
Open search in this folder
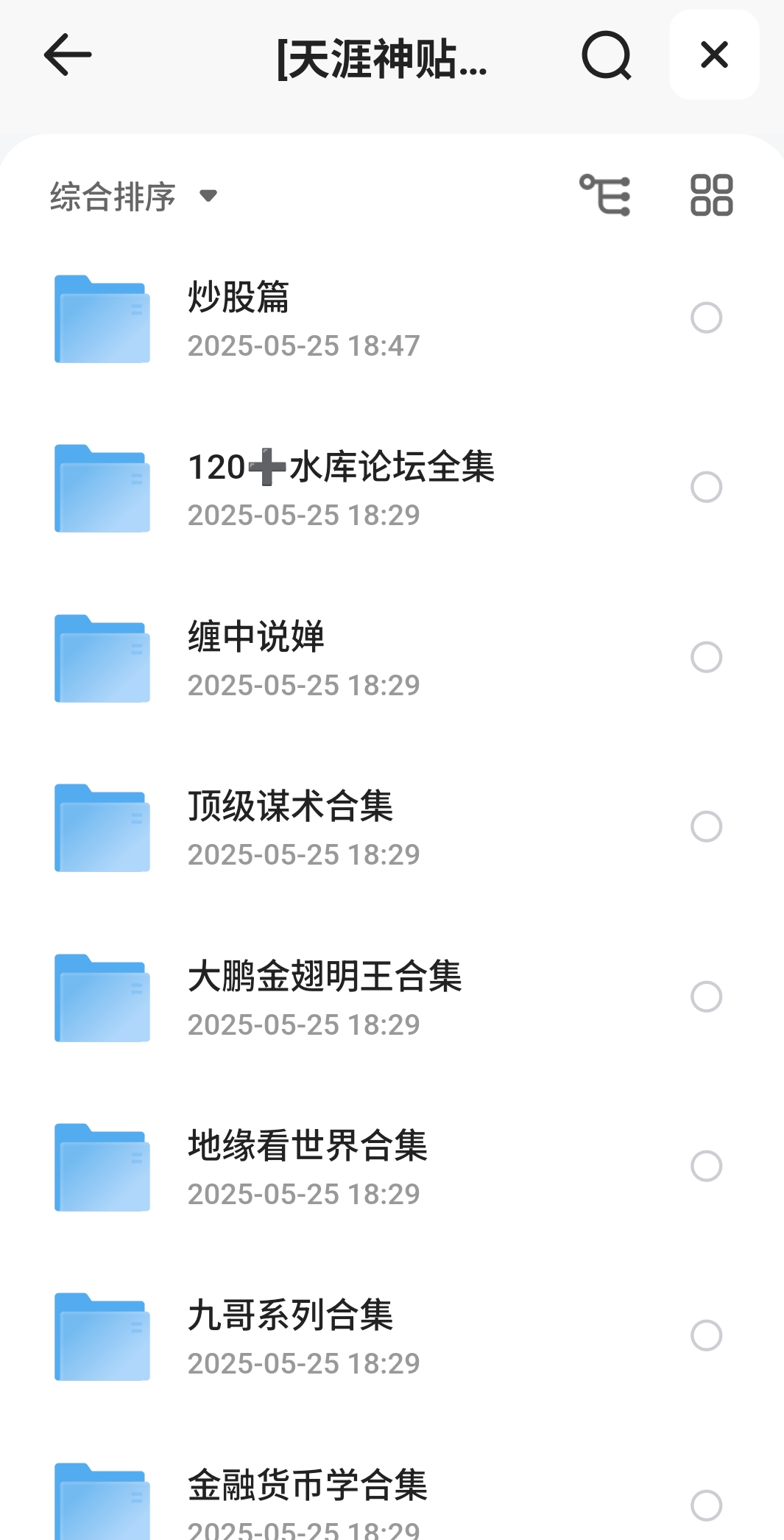607,55
